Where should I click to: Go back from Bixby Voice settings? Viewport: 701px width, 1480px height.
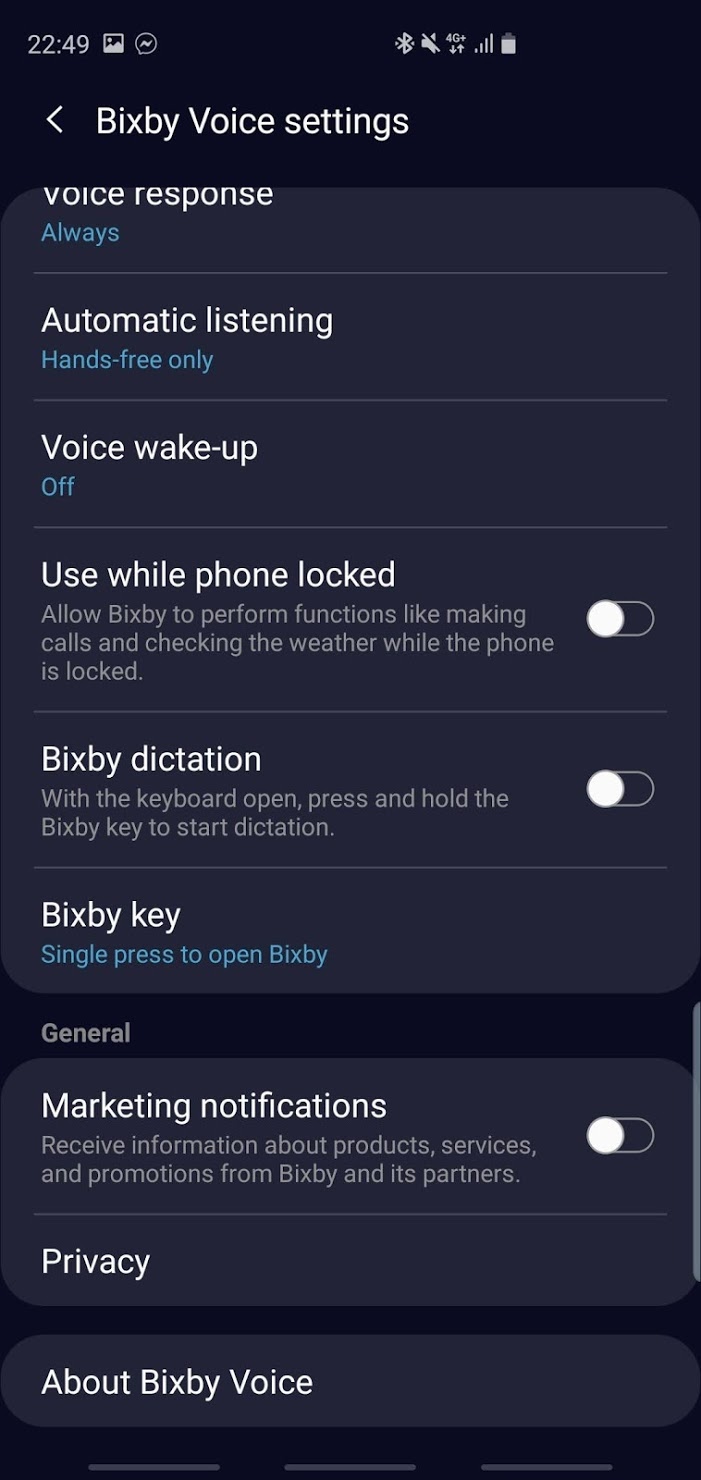tap(55, 121)
